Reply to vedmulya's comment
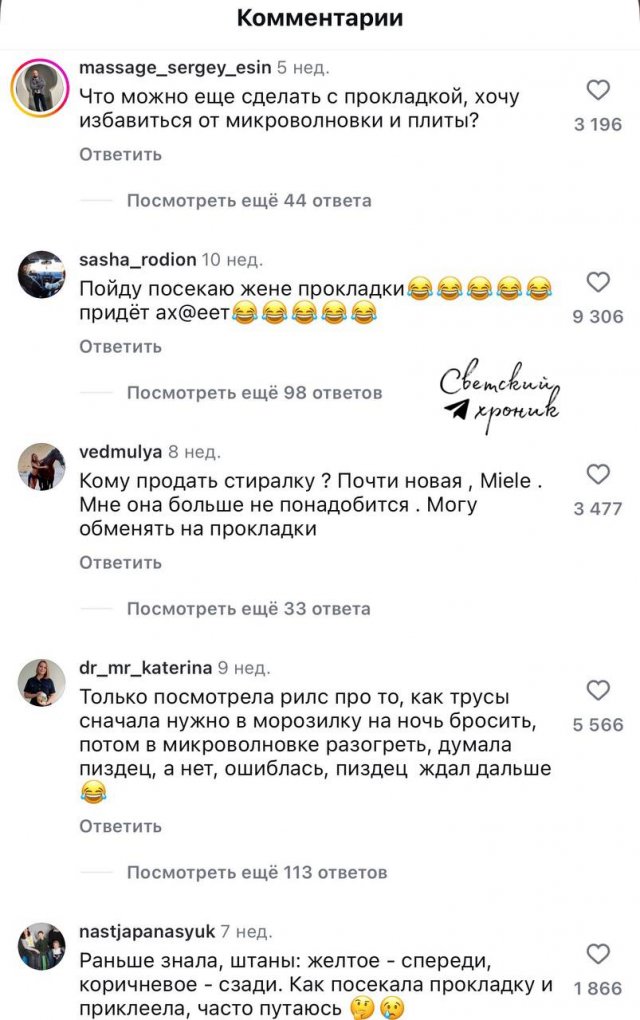This screenshot has width=640, height=1020. pos(120,563)
